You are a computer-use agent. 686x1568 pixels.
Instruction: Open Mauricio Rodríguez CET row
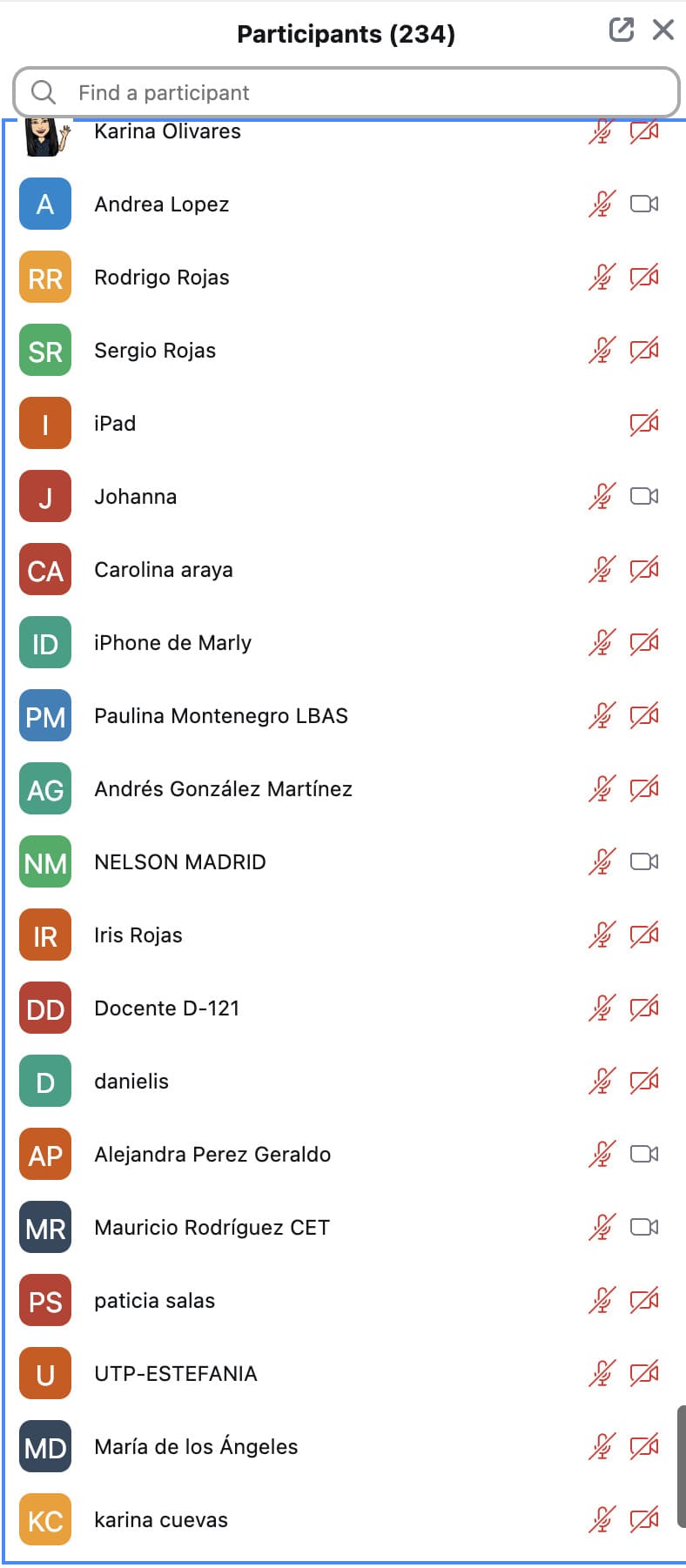[x=343, y=1227]
